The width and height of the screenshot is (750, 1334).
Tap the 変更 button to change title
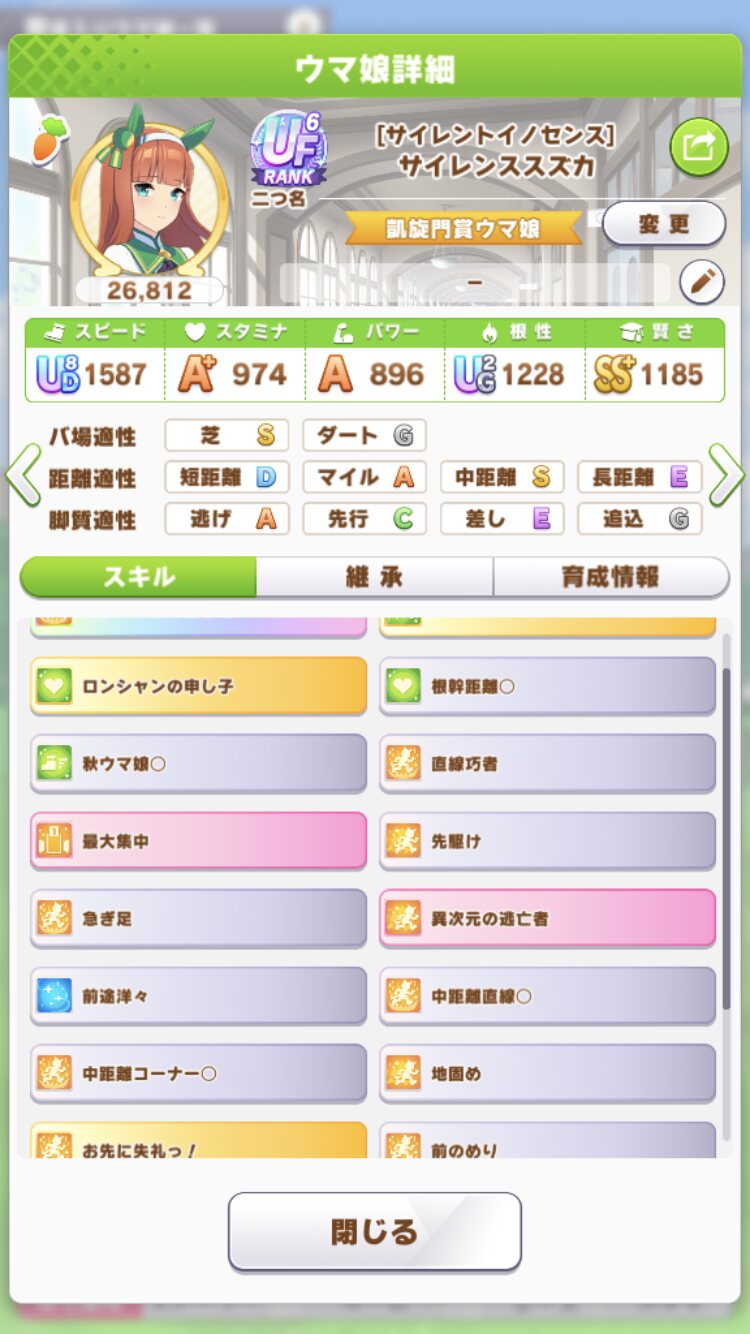(x=663, y=224)
